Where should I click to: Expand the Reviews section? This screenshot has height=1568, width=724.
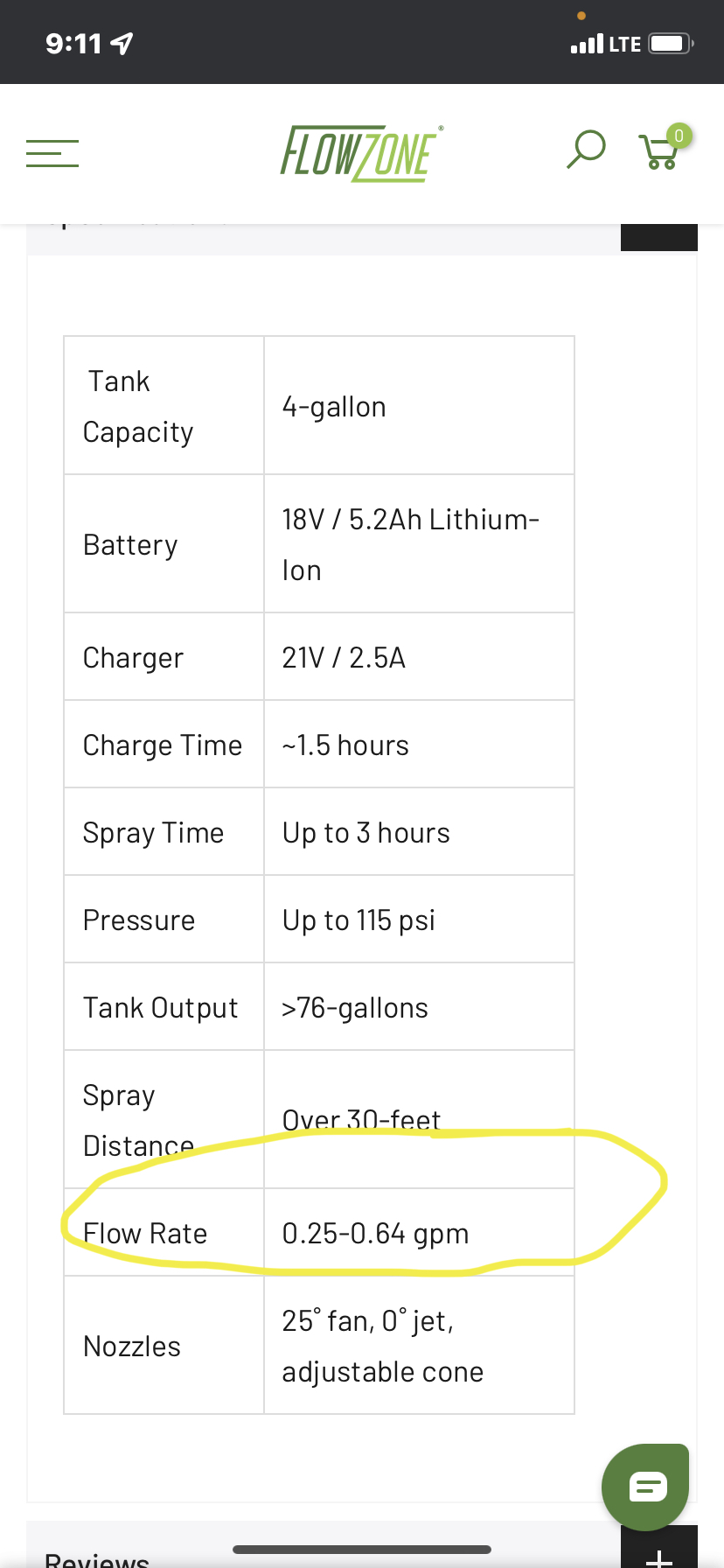(659, 1547)
